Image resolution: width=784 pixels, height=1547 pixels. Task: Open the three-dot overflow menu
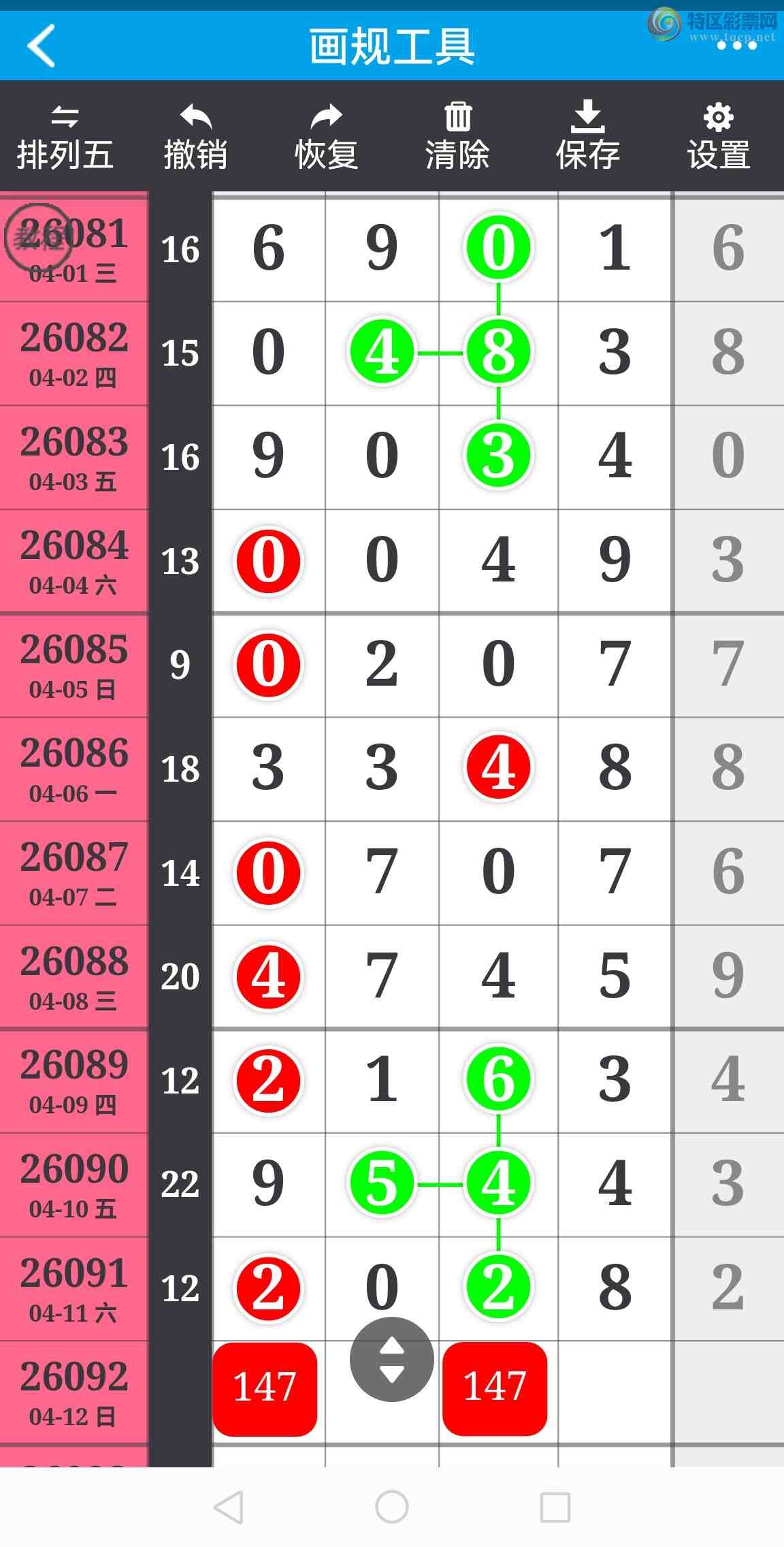[x=736, y=46]
